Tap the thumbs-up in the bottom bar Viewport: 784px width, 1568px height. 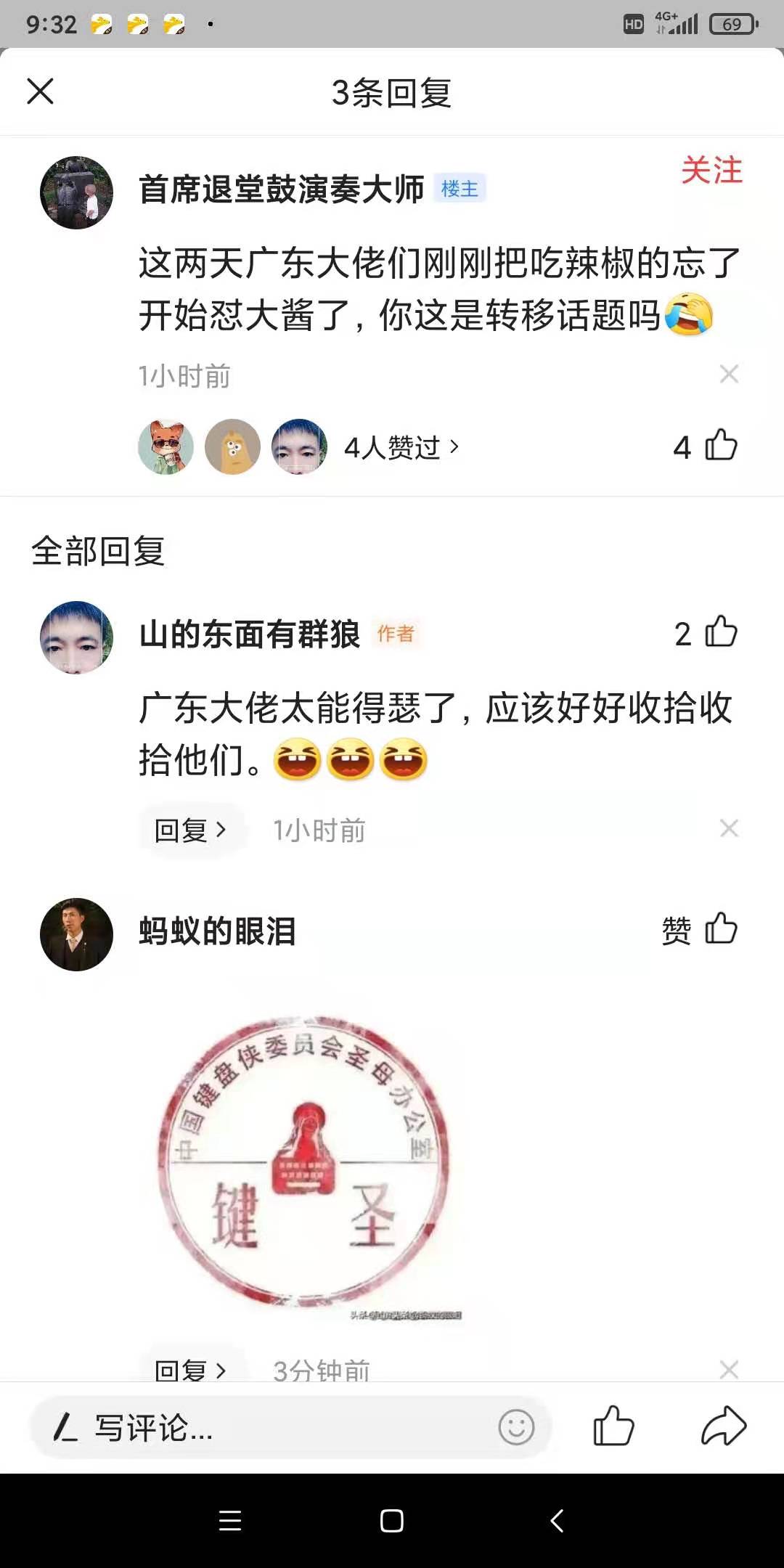pos(613,1426)
